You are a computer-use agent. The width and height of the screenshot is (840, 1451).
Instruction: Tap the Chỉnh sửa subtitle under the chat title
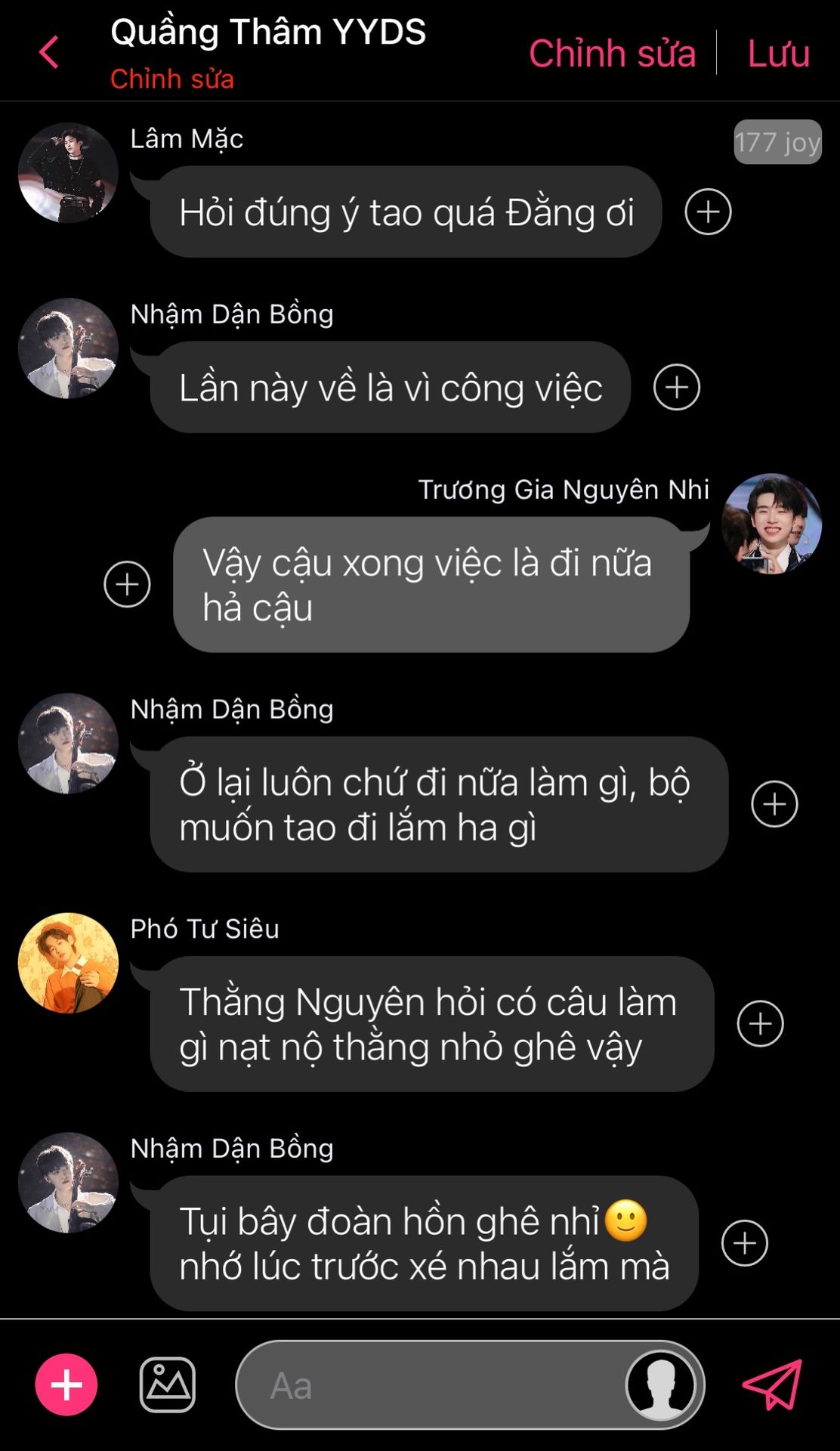coord(172,79)
